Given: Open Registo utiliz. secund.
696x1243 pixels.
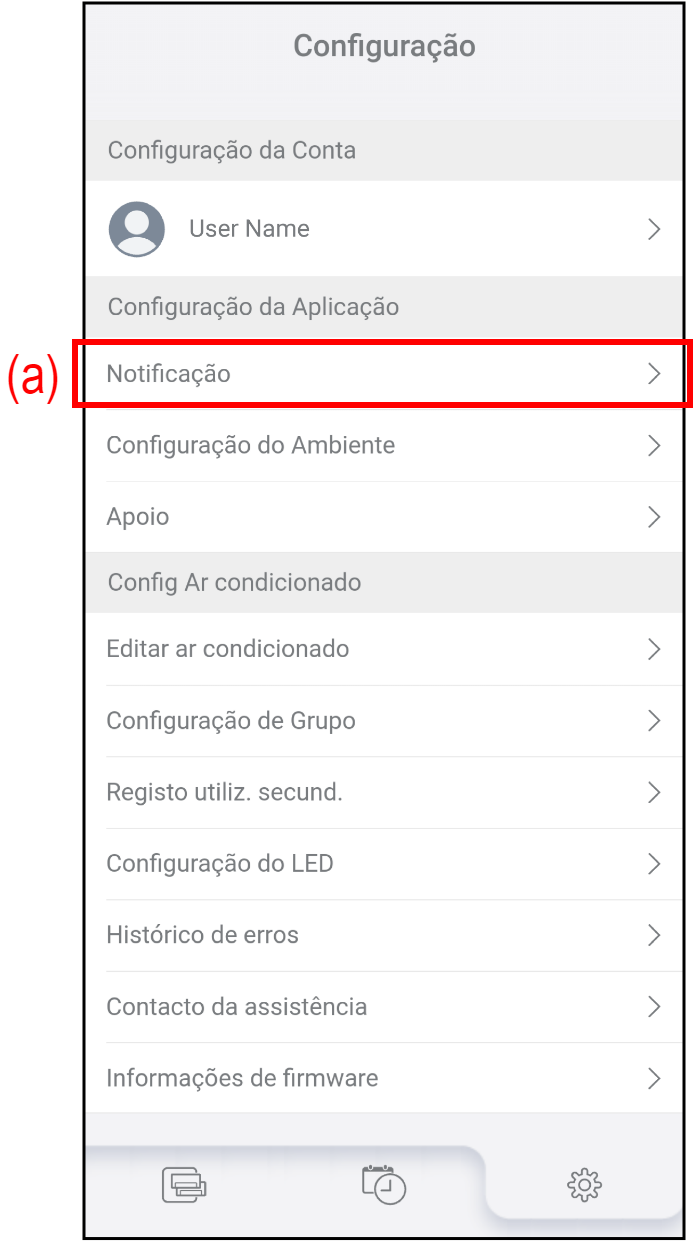Looking at the screenshot, I should [384, 793].
